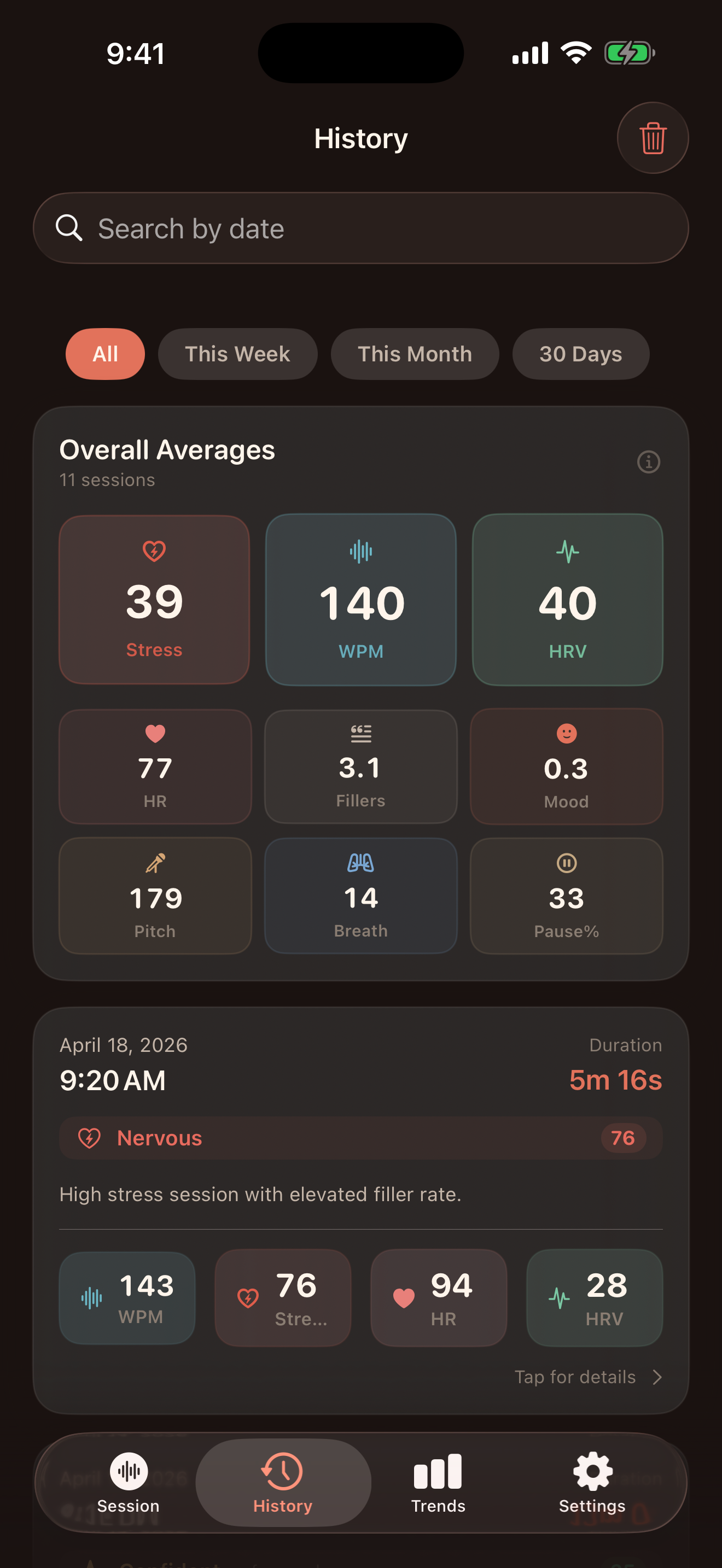Select the All filter chip

[104, 354]
